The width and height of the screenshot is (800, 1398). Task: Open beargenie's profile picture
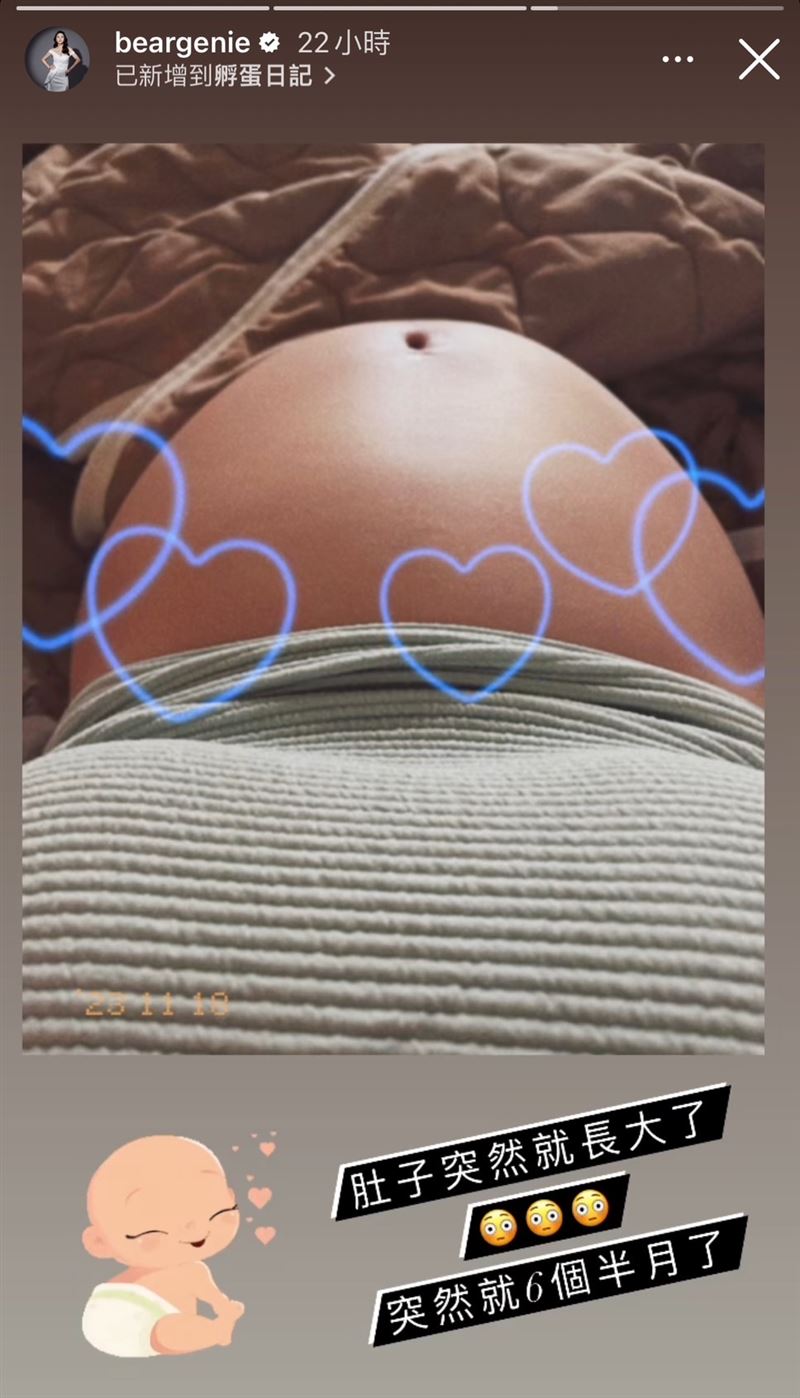click(x=57, y=60)
